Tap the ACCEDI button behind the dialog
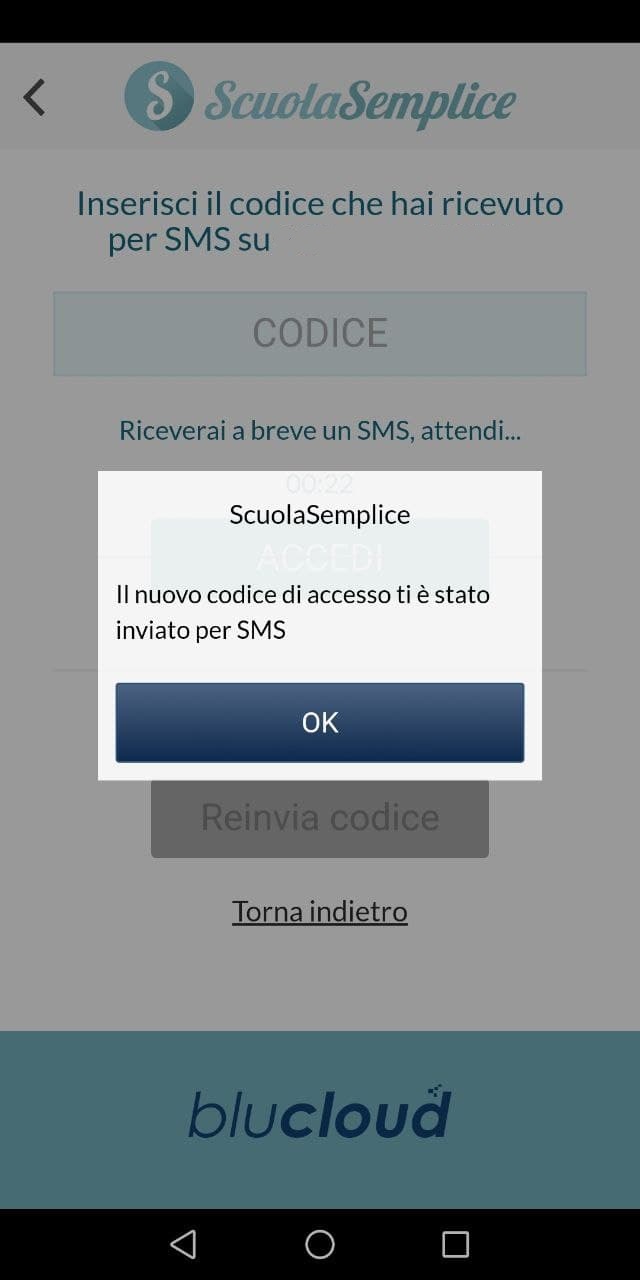640x1280 pixels. coord(320,556)
